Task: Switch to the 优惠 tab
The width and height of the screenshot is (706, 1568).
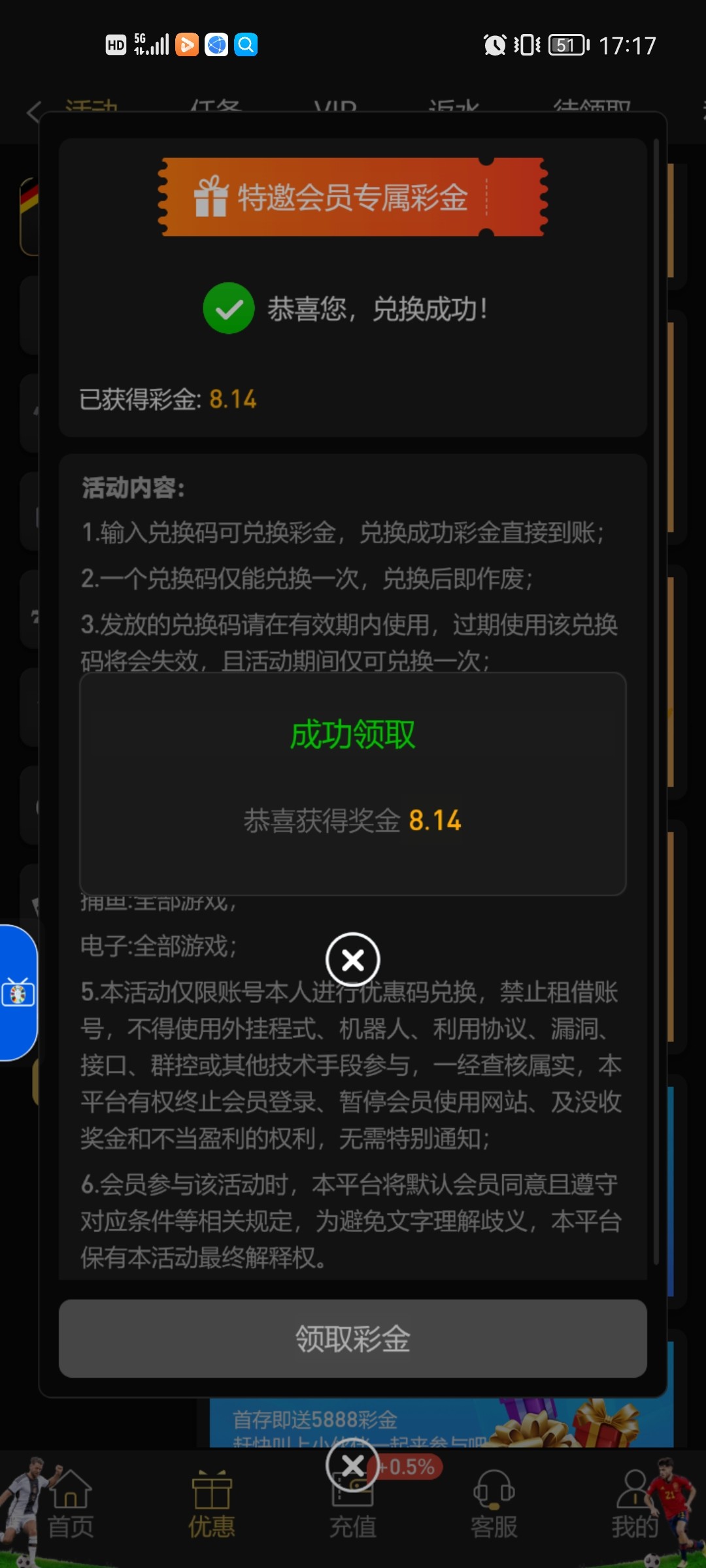Action: (211, 1505)
